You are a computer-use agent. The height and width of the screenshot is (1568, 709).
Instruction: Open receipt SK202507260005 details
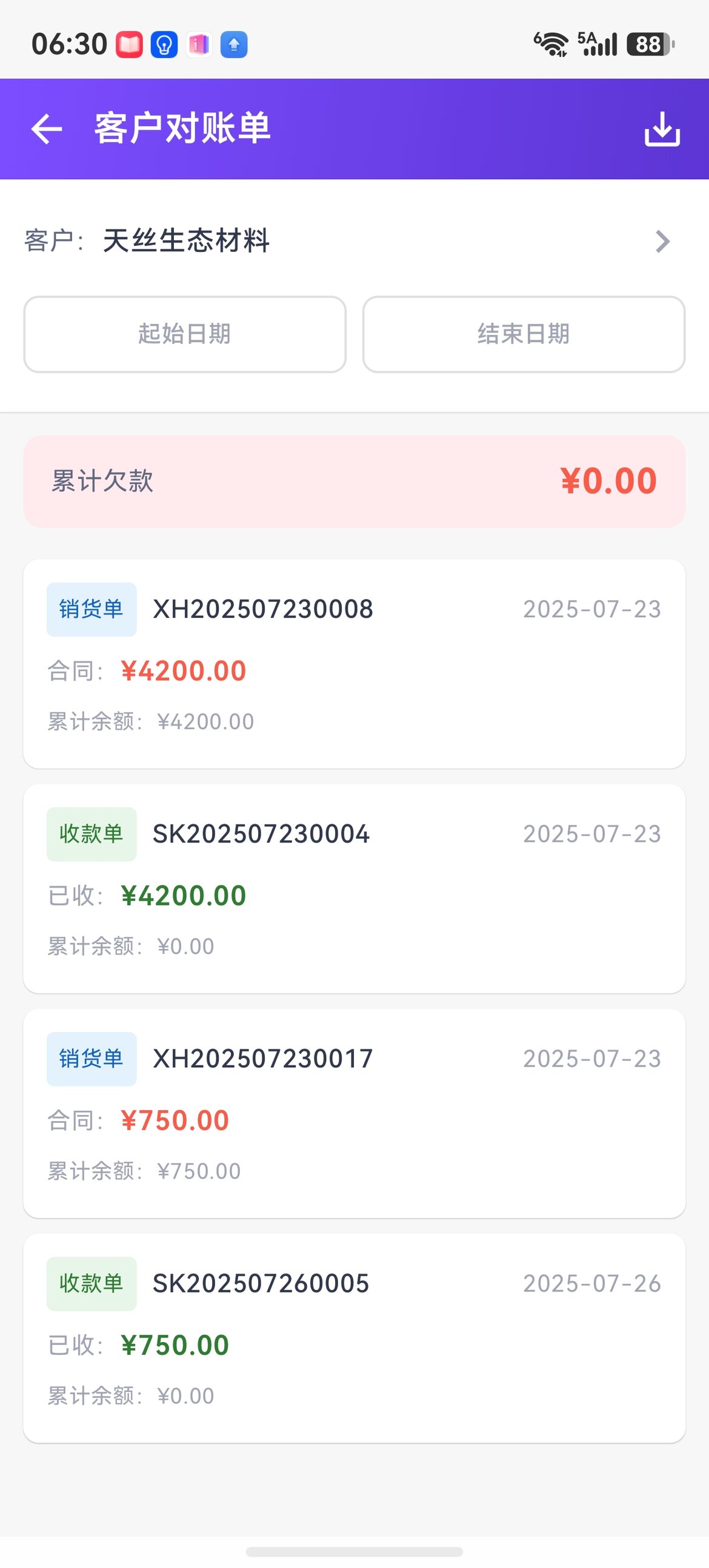[354, 1339]
